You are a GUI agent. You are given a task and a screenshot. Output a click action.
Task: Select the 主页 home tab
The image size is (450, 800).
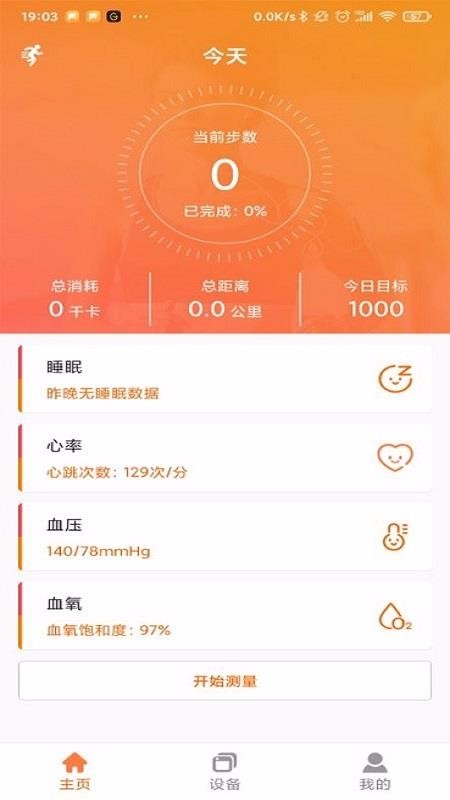pyautogui.click(x=74, y=771)
